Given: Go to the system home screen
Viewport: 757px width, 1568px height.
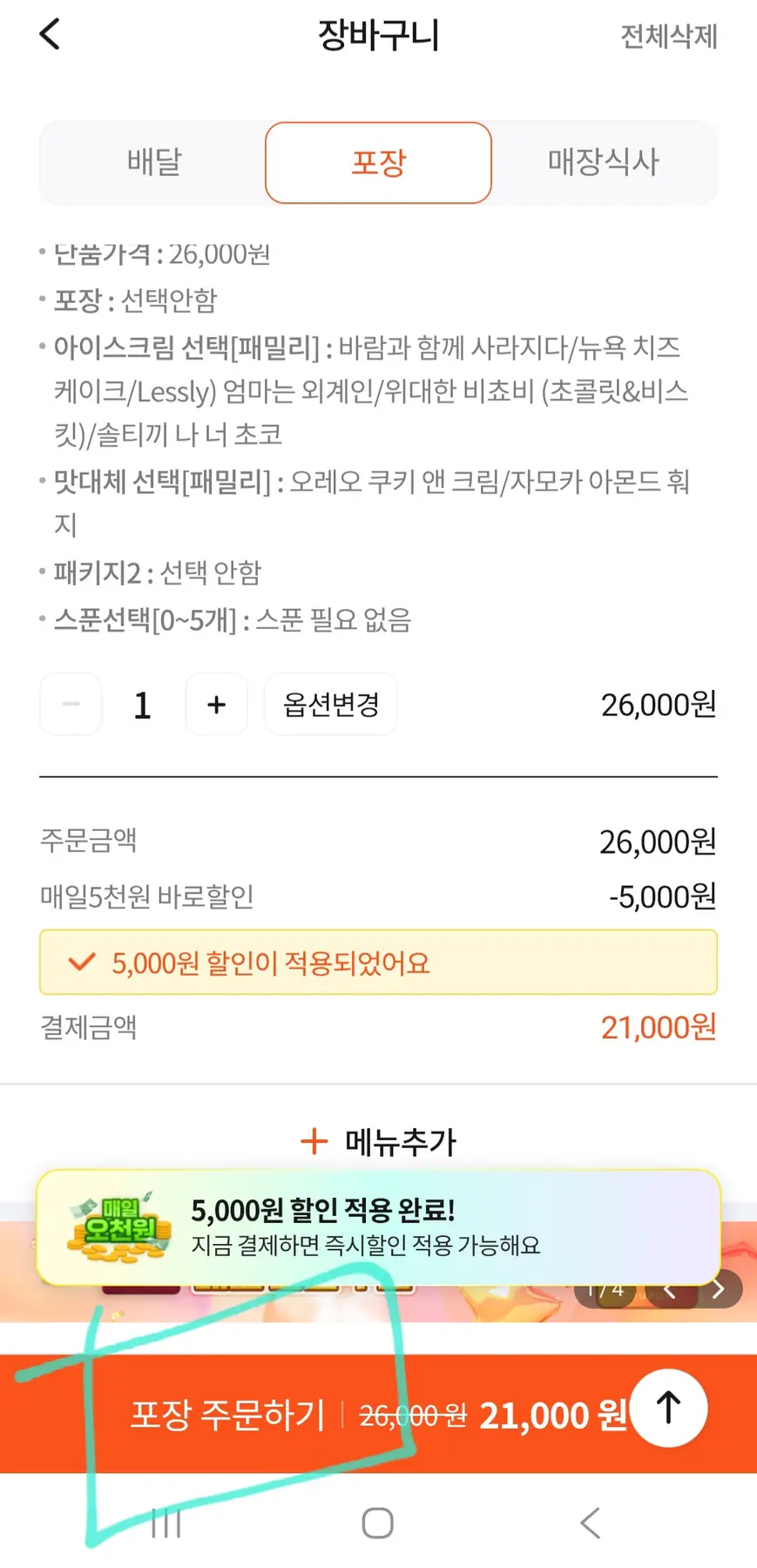Looking at the screenshot, I should pyautogui.click(x=378, y=1523).
